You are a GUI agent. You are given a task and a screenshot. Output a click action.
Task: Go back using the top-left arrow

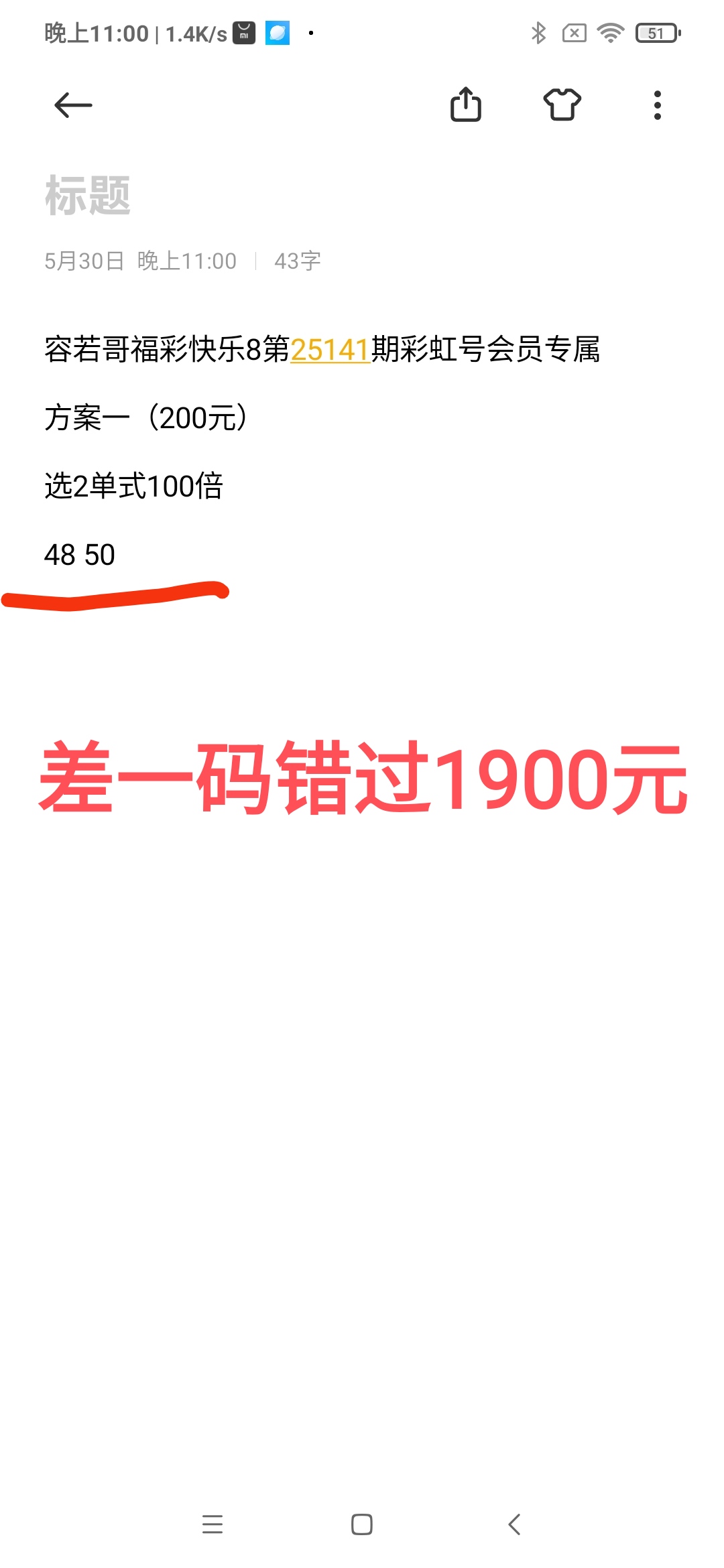(73, 105)
